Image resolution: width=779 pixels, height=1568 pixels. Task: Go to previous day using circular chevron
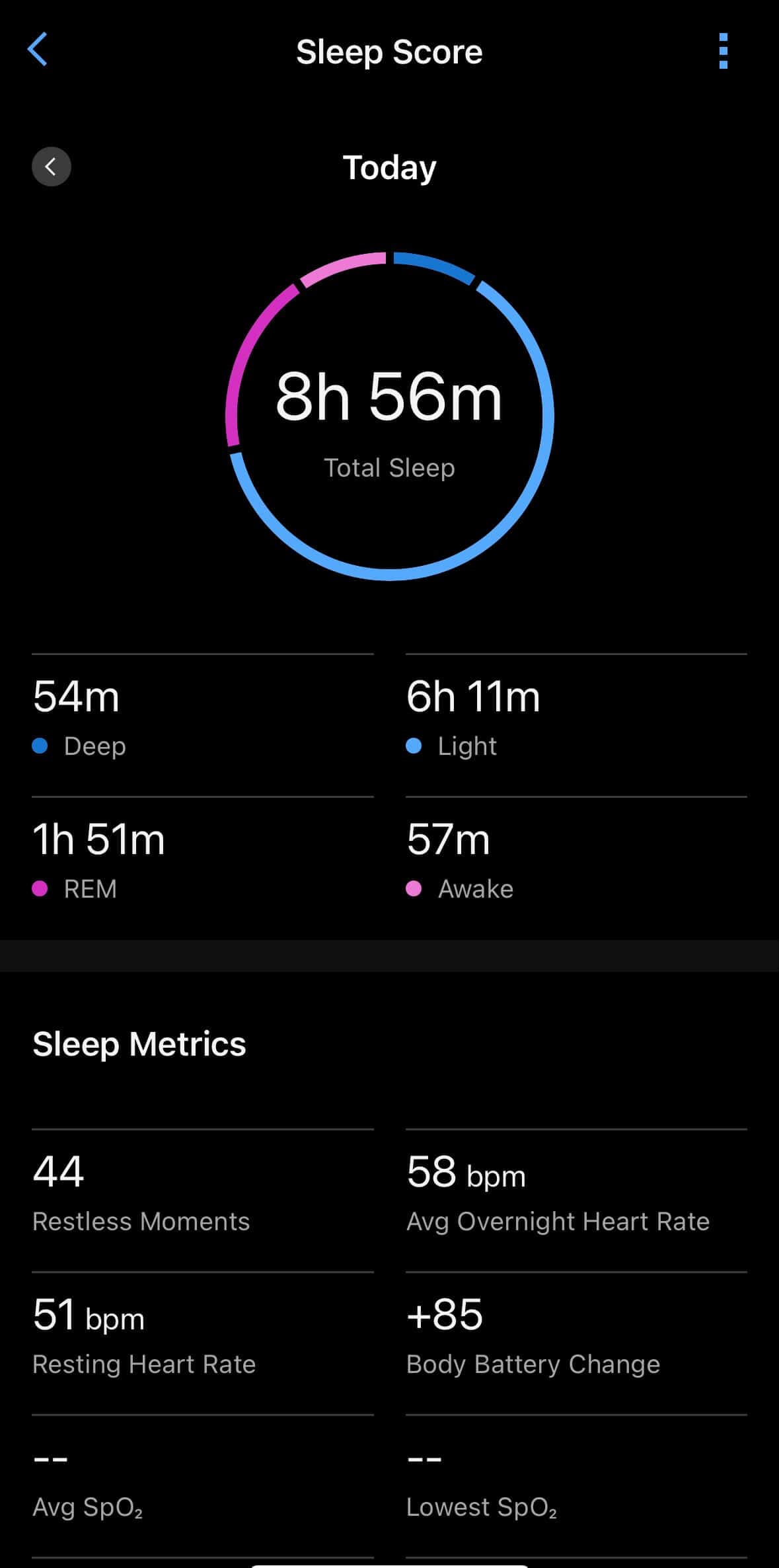click(x=51, y=167)
